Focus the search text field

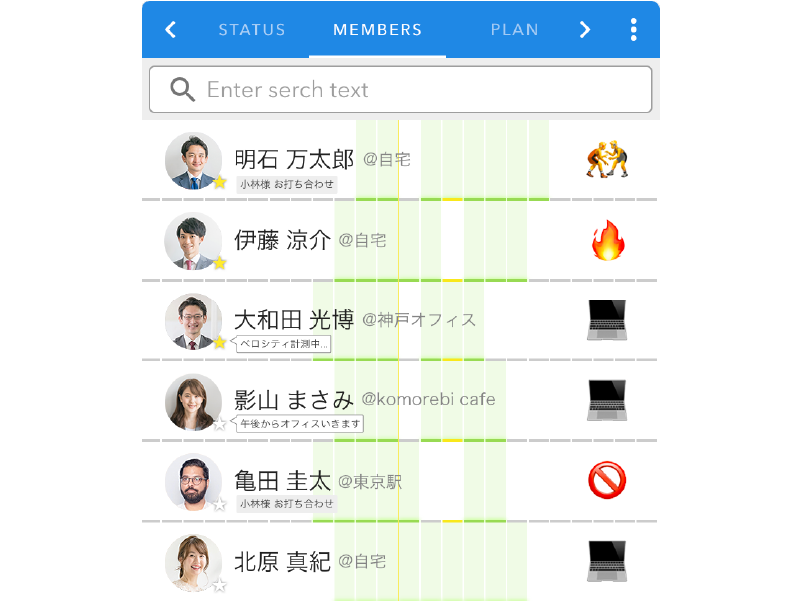coord(400,90)
